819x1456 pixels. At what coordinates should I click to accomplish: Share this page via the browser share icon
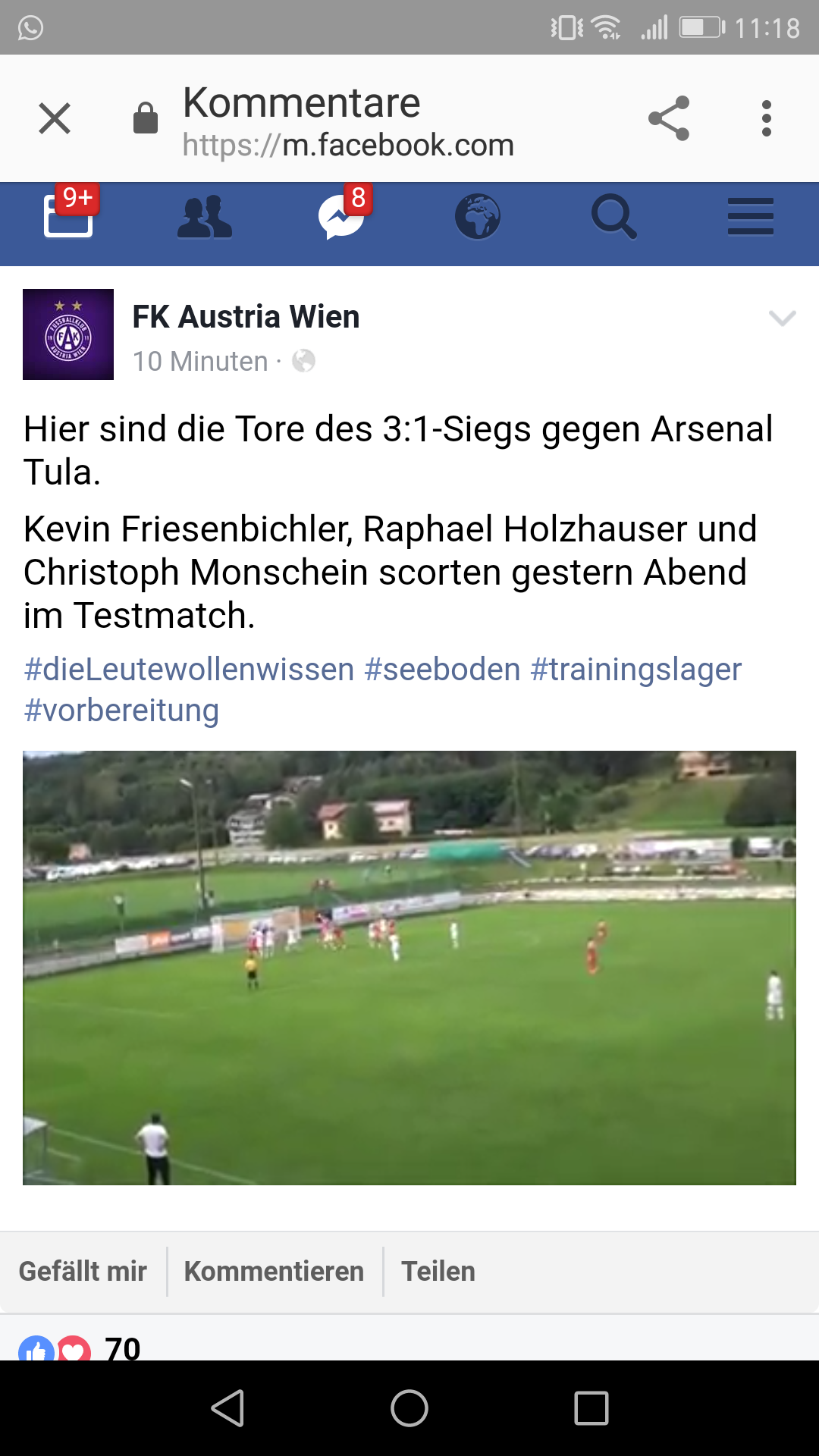click(669, 118)
